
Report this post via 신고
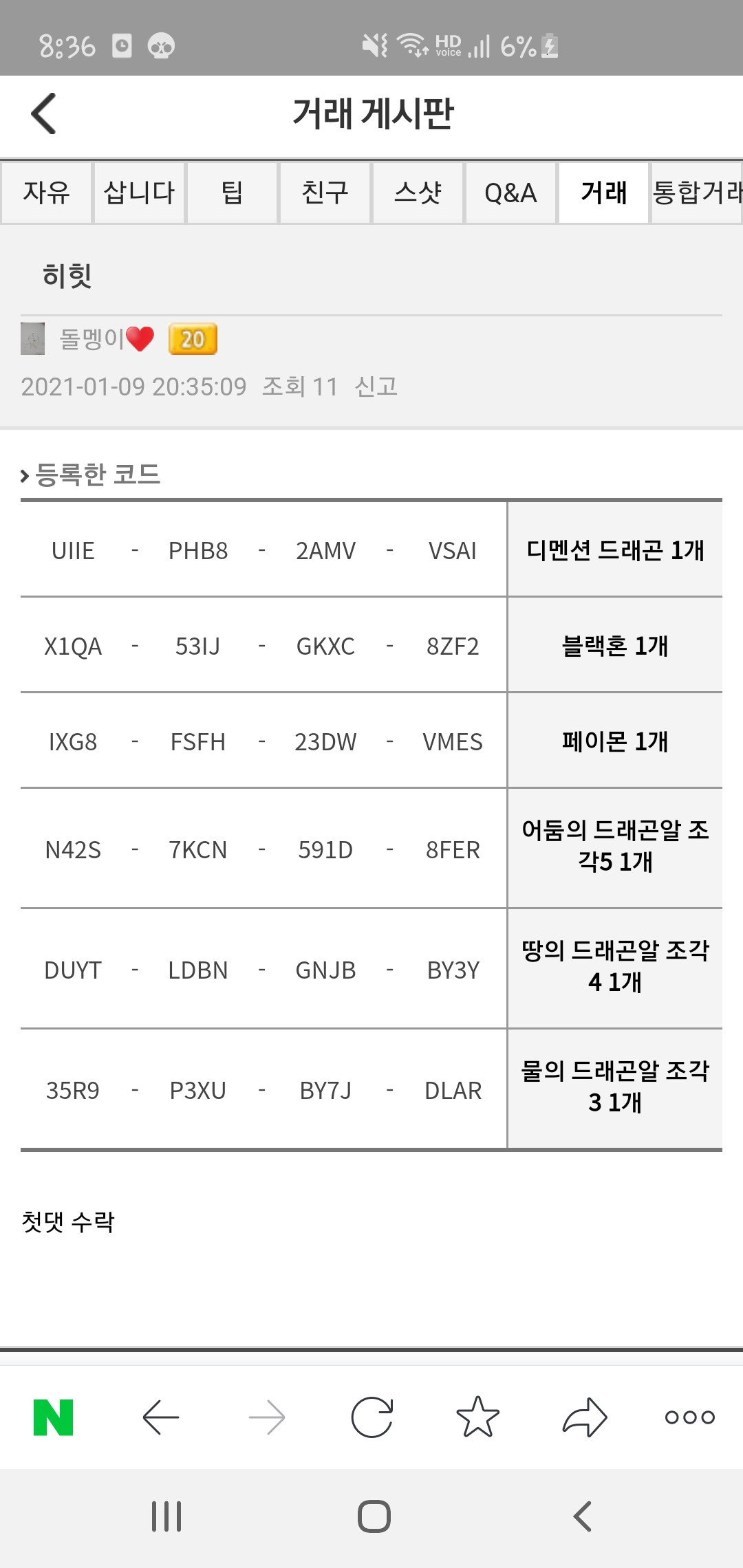click(x=376, y=386)
